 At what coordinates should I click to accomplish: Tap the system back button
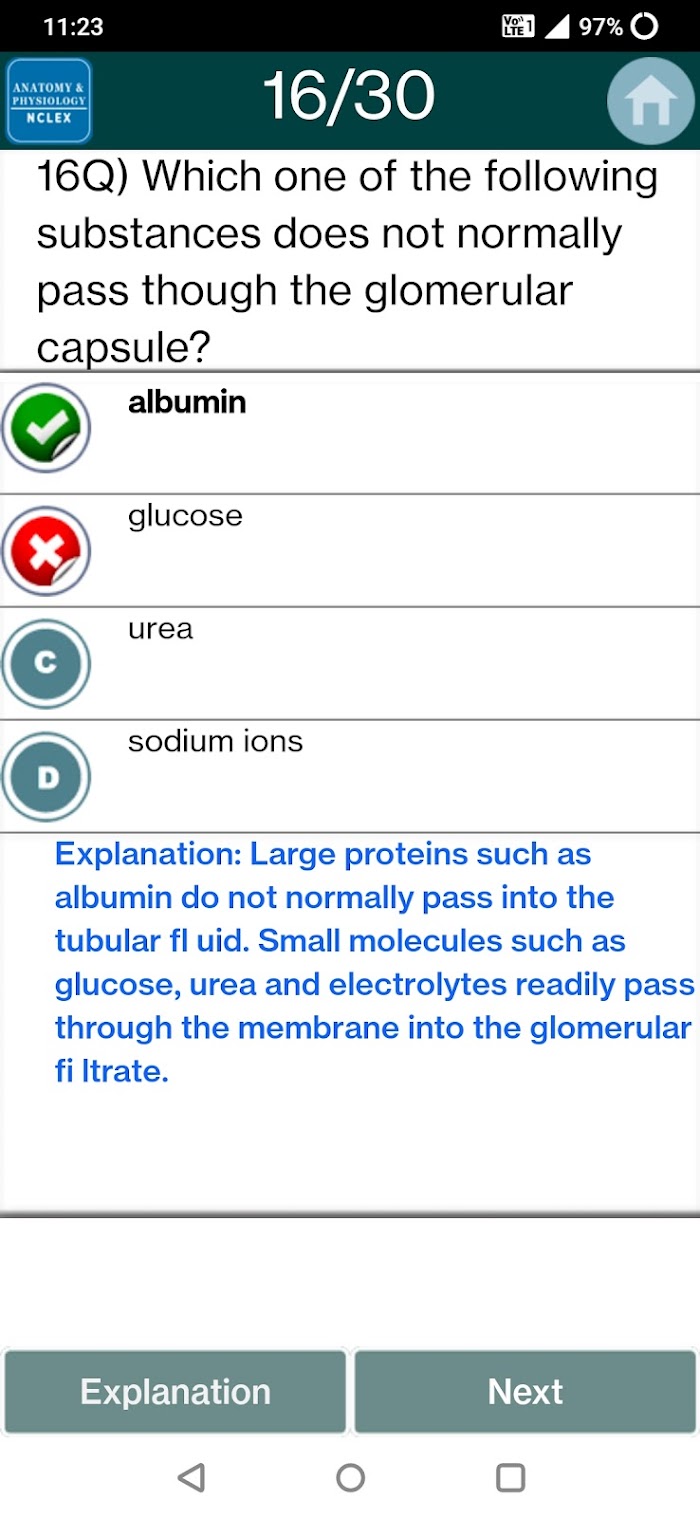point(191,1477)
